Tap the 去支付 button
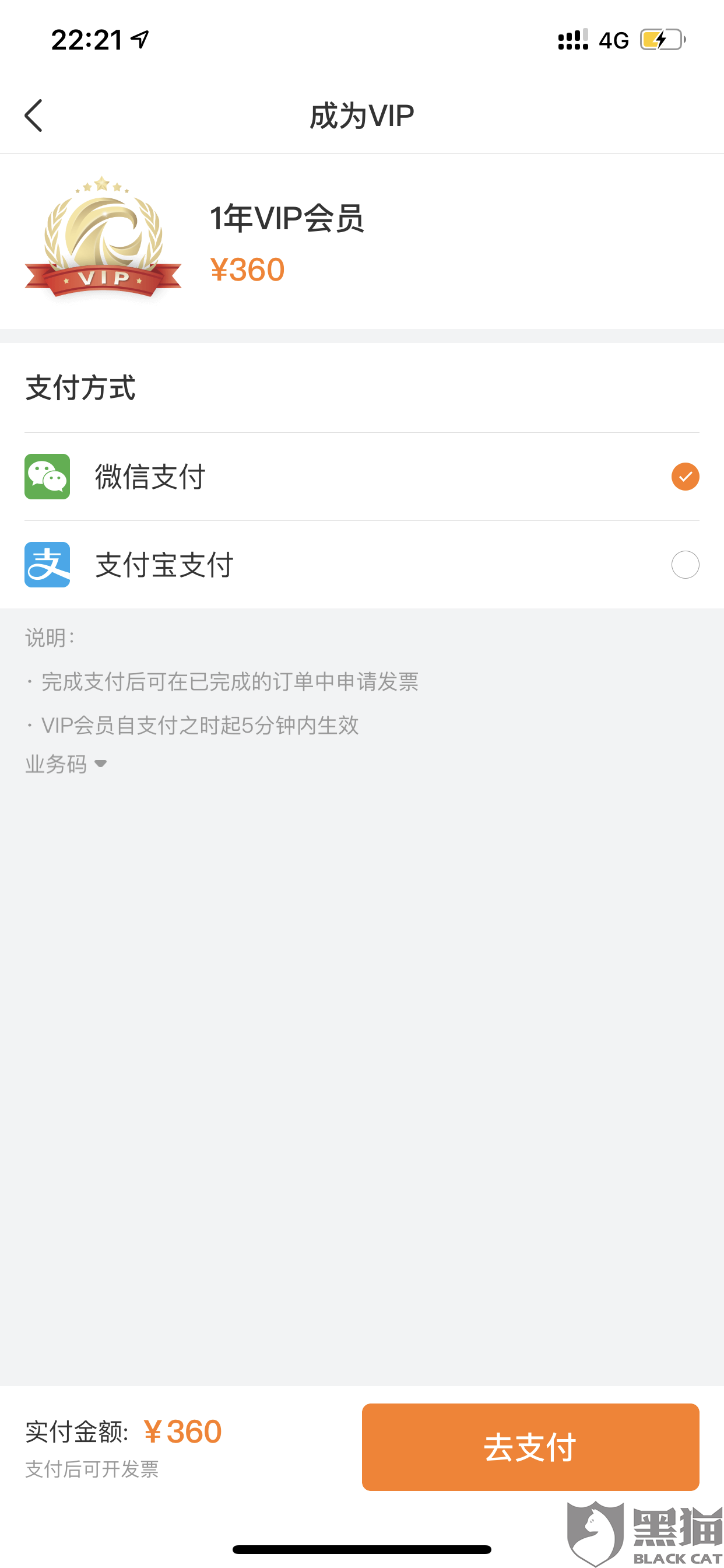724x1568 pixels. [x=530, y=1447]
